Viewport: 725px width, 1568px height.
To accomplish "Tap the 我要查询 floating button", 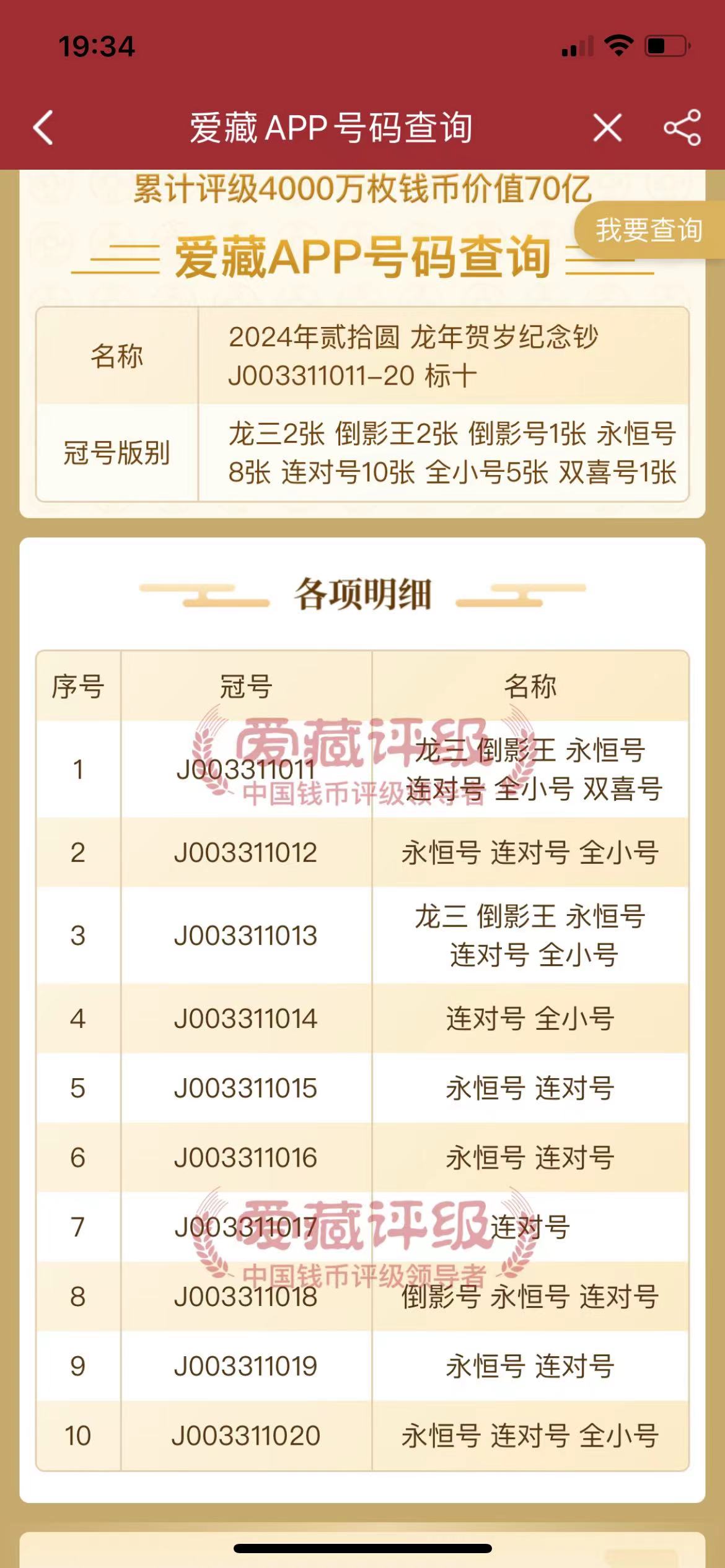I will point(649,230).
